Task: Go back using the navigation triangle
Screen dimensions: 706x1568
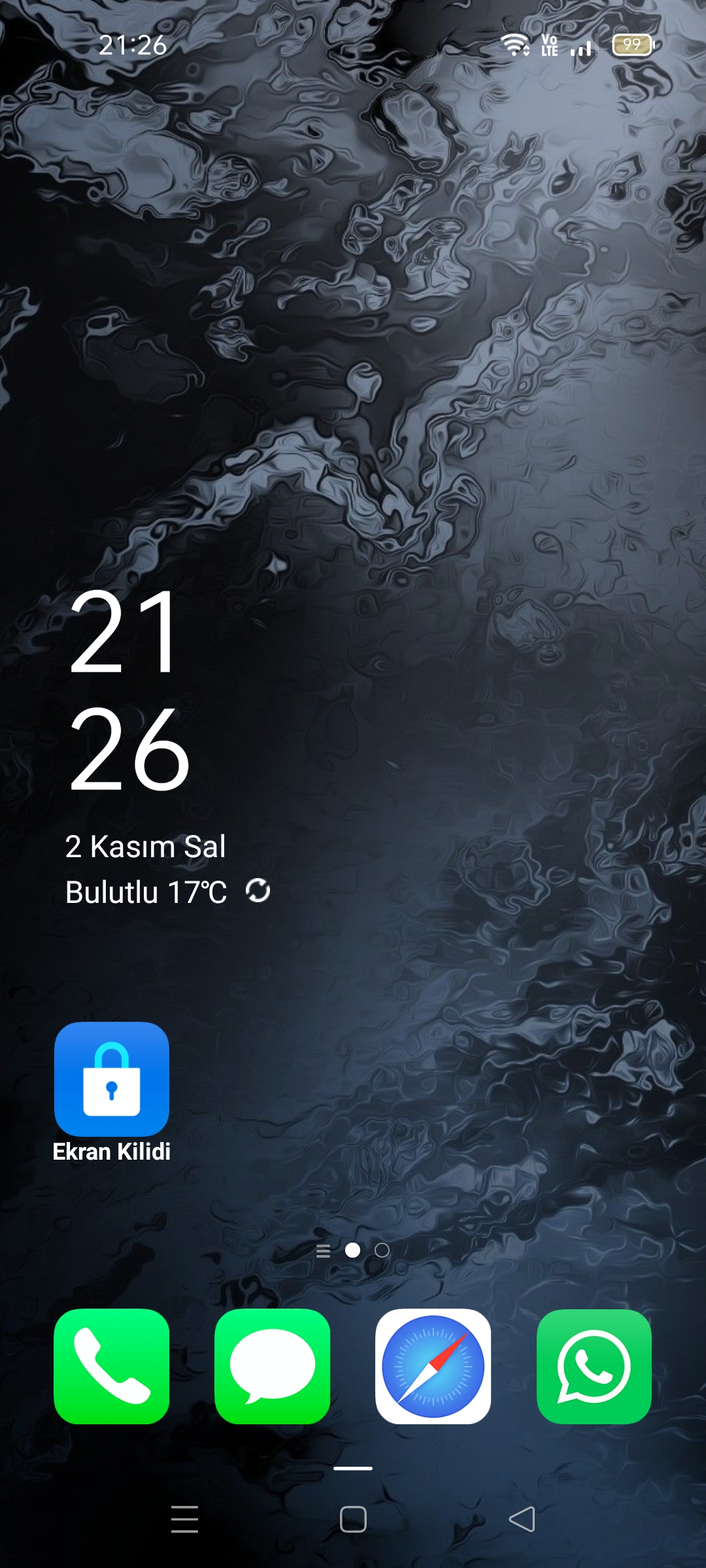Action: [522, 1519]
